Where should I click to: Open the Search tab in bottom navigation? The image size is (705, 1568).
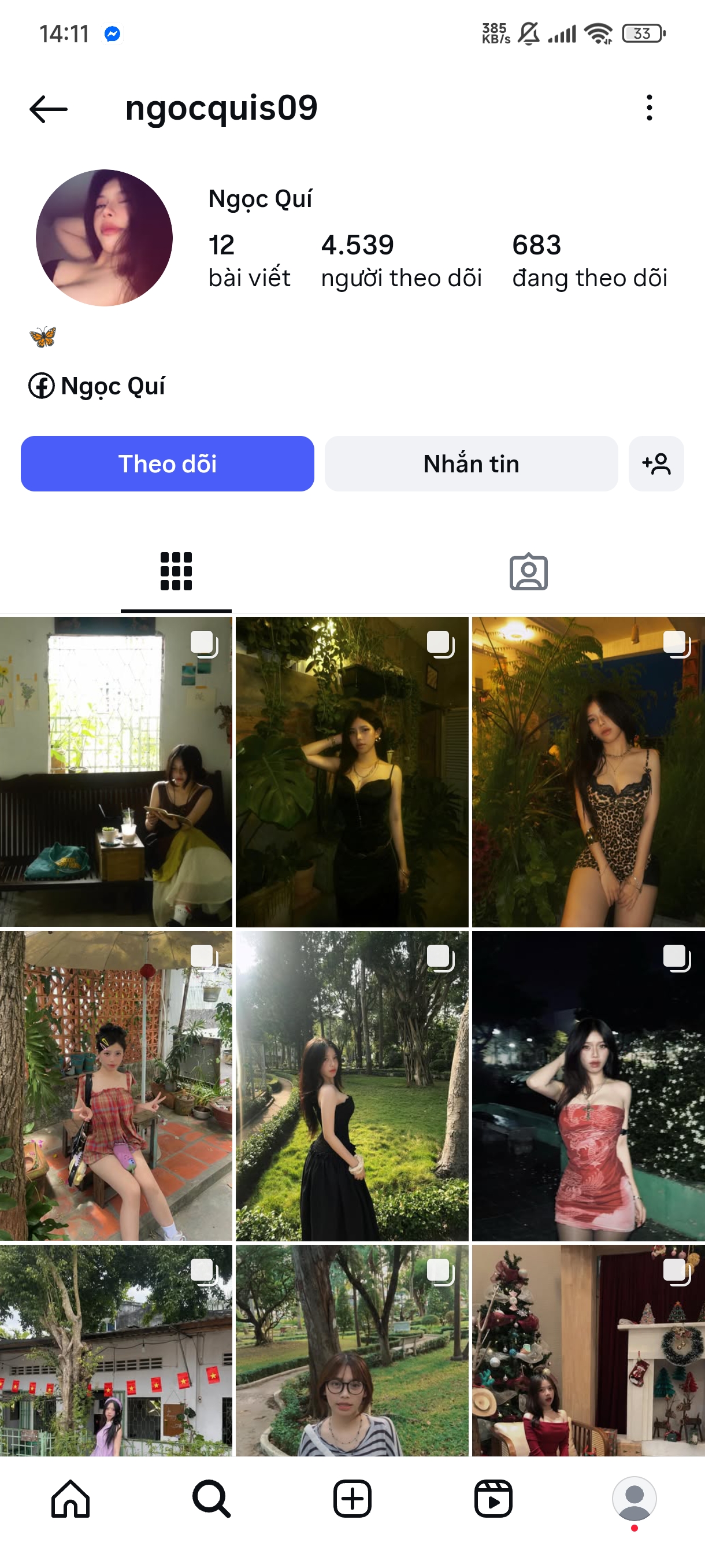click(211, 1499)
